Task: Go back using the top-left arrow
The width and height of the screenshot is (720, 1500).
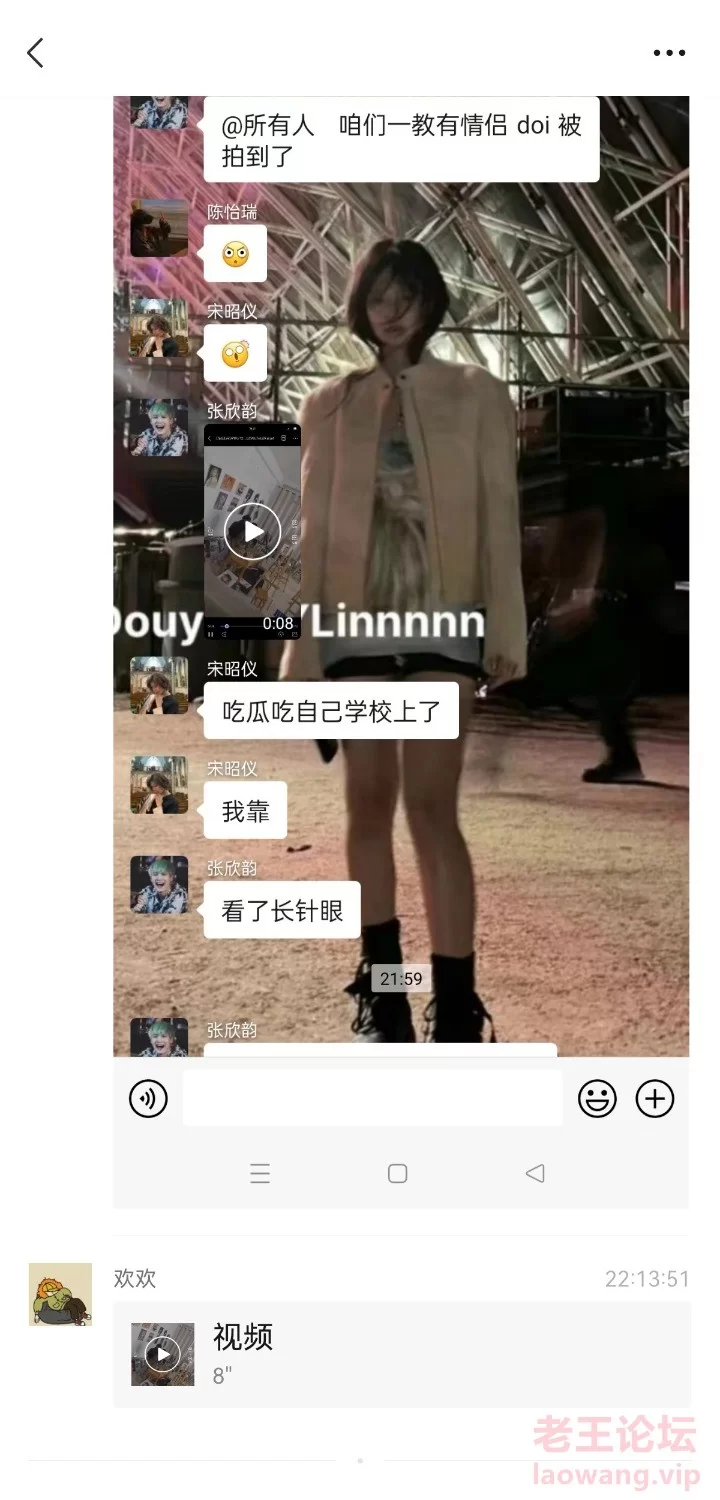Action: click(36, 53)
